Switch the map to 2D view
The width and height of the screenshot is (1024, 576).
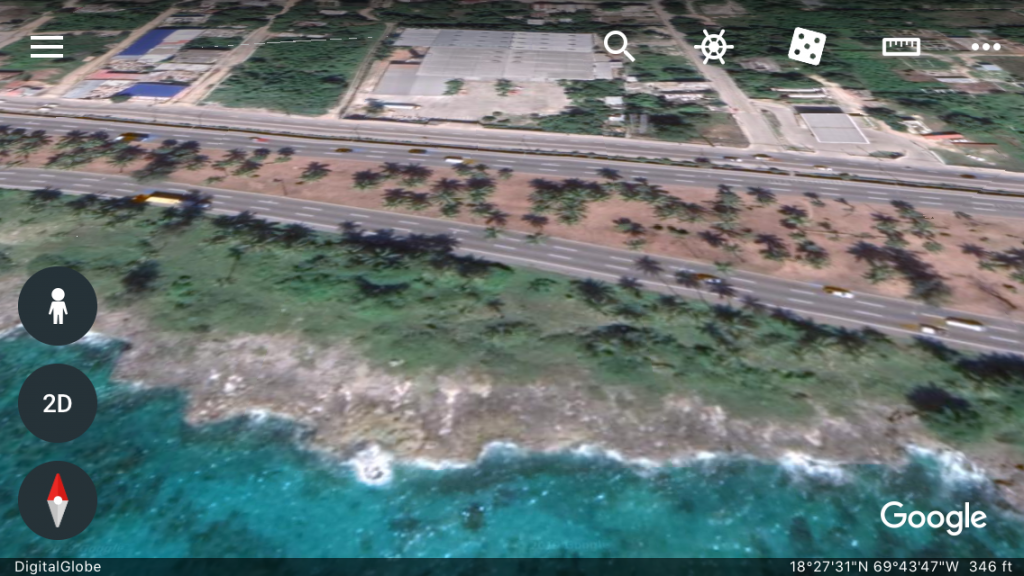click(58, 403)
